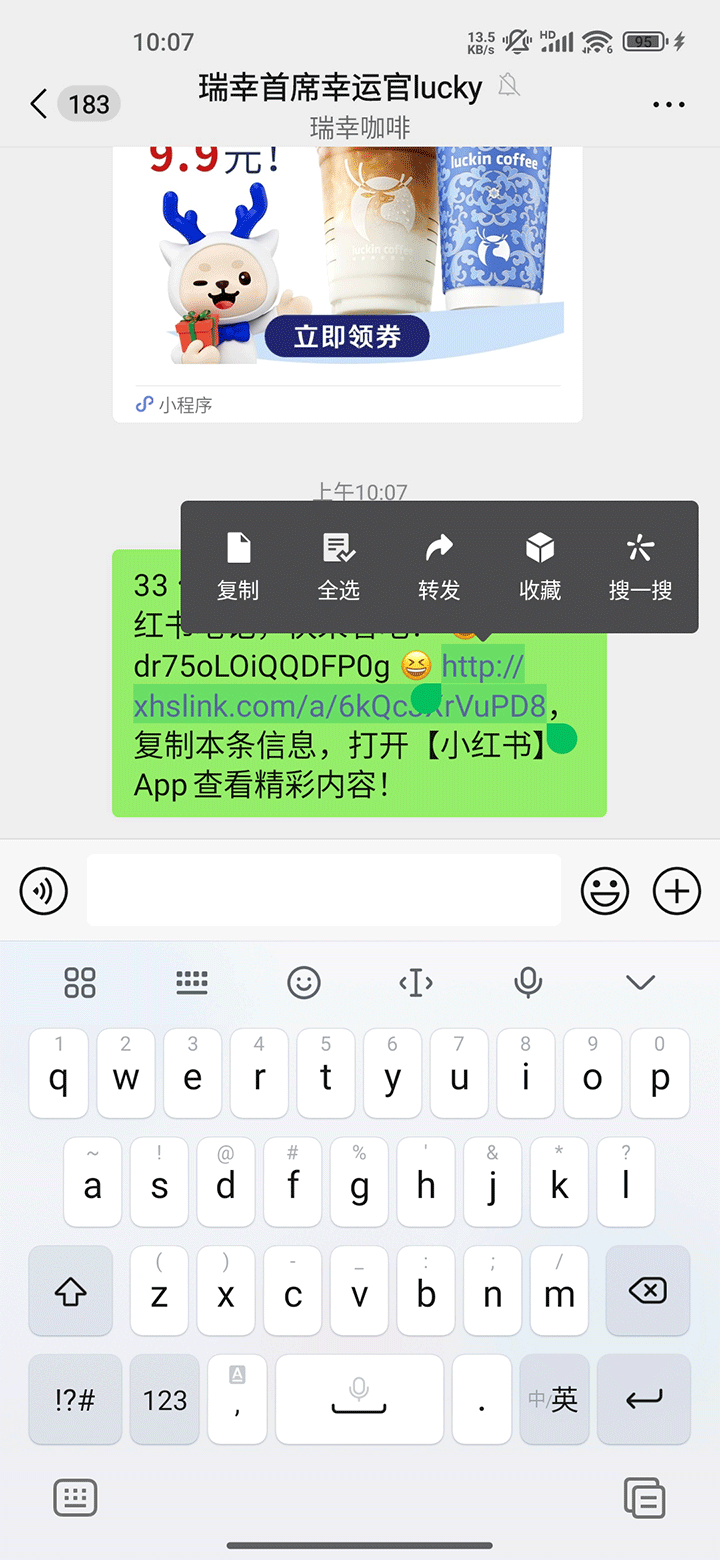Open the plus attachment menu
Screen dimensions: 720x1560
click(x=677, y=890)
